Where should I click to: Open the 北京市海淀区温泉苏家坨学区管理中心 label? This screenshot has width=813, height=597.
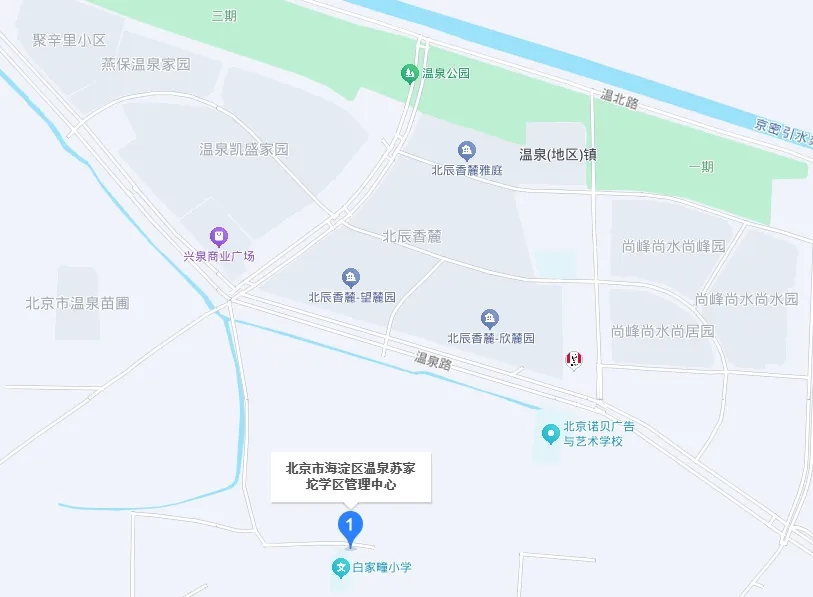[351, 475]
